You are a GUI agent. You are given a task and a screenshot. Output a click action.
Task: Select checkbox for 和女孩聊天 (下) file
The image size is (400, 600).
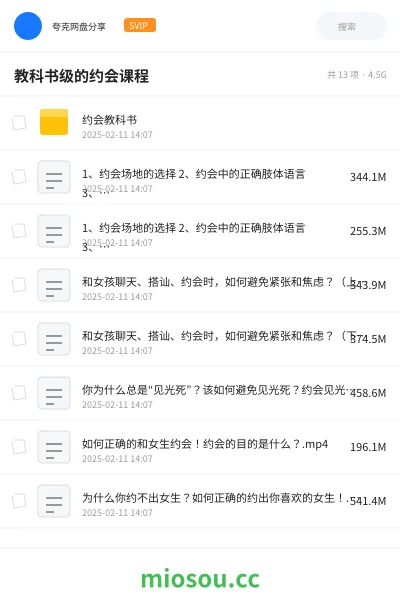[19, 339]
